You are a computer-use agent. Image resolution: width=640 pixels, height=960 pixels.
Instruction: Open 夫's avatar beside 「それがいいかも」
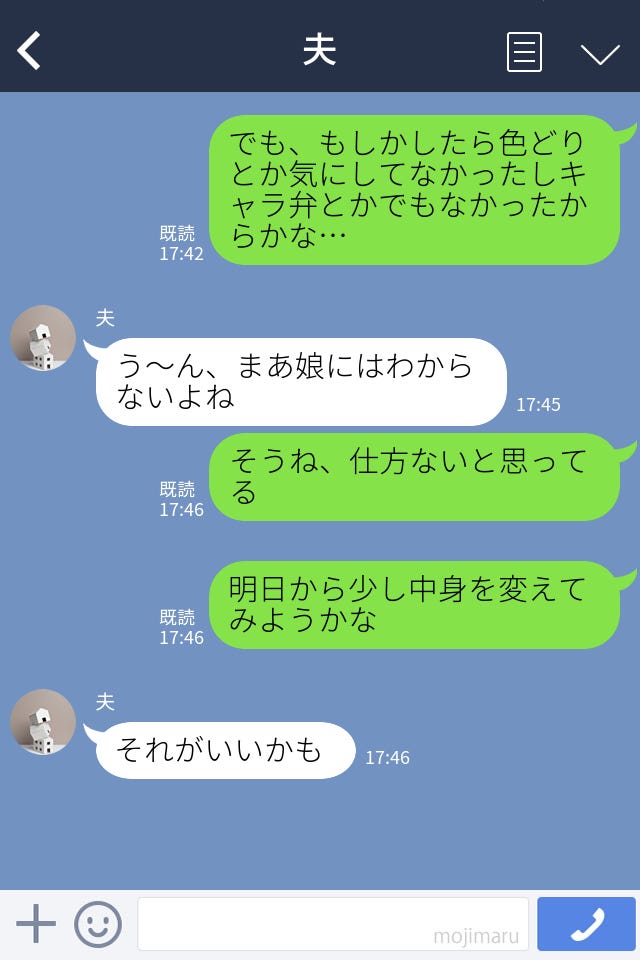(43, 722)
